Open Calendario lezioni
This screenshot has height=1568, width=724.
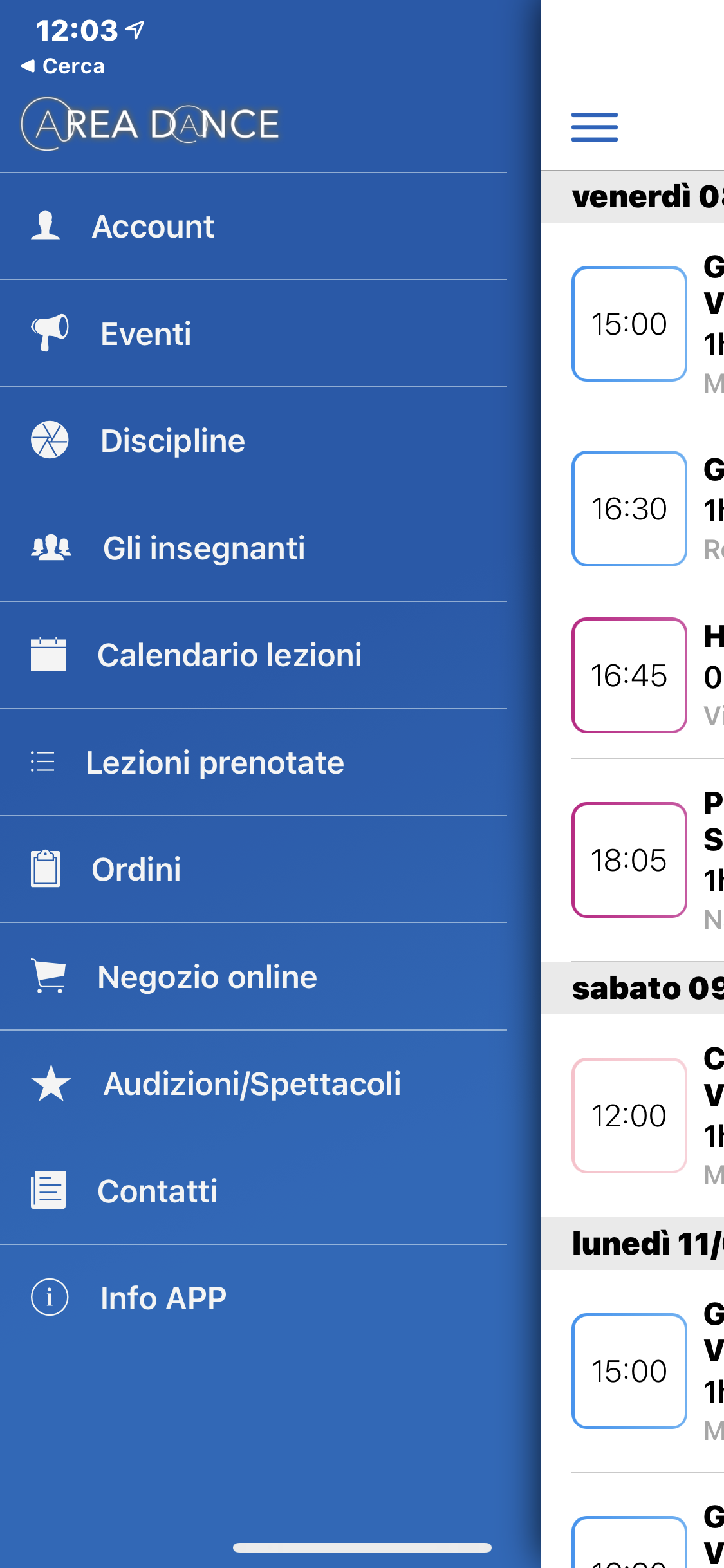(254, 655)
